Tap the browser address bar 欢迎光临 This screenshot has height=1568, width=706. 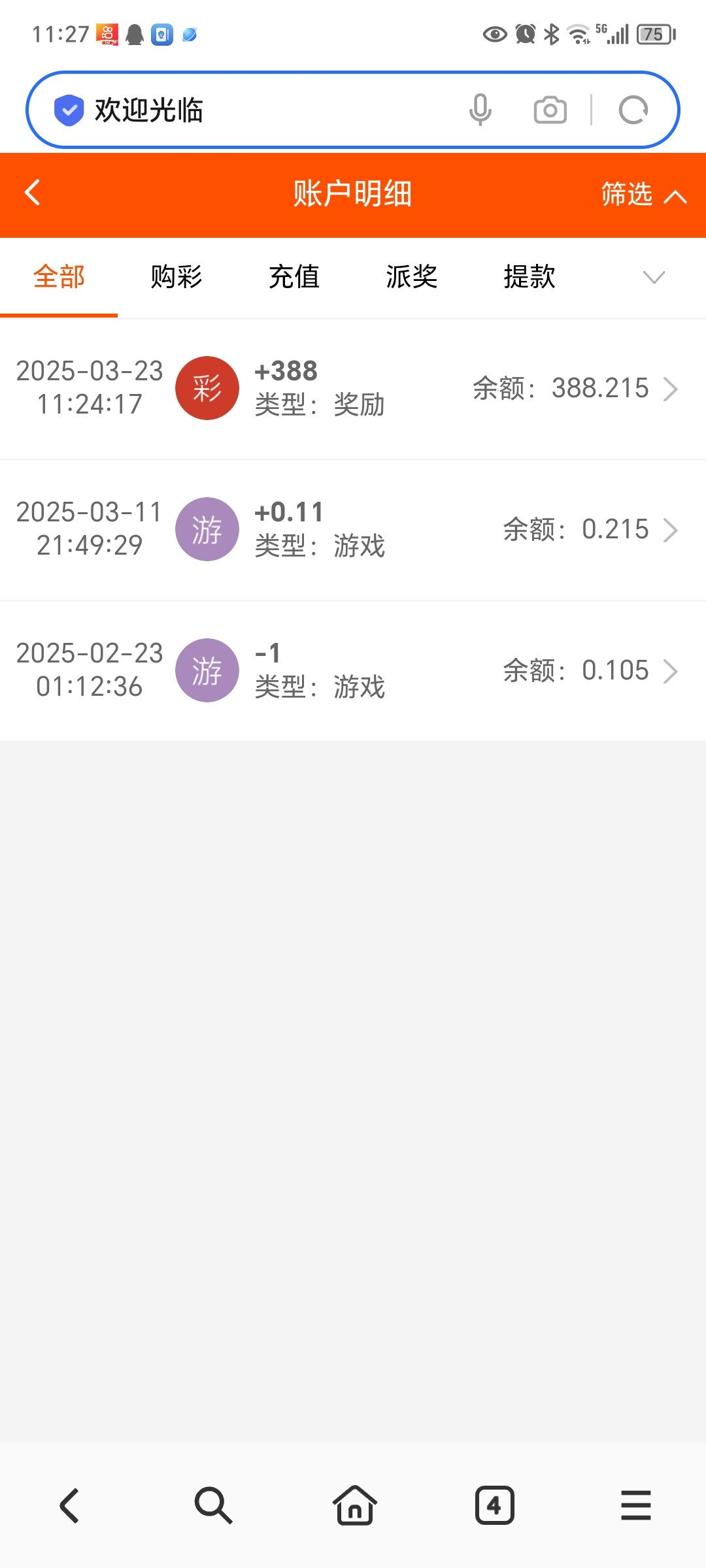(261, 110)
